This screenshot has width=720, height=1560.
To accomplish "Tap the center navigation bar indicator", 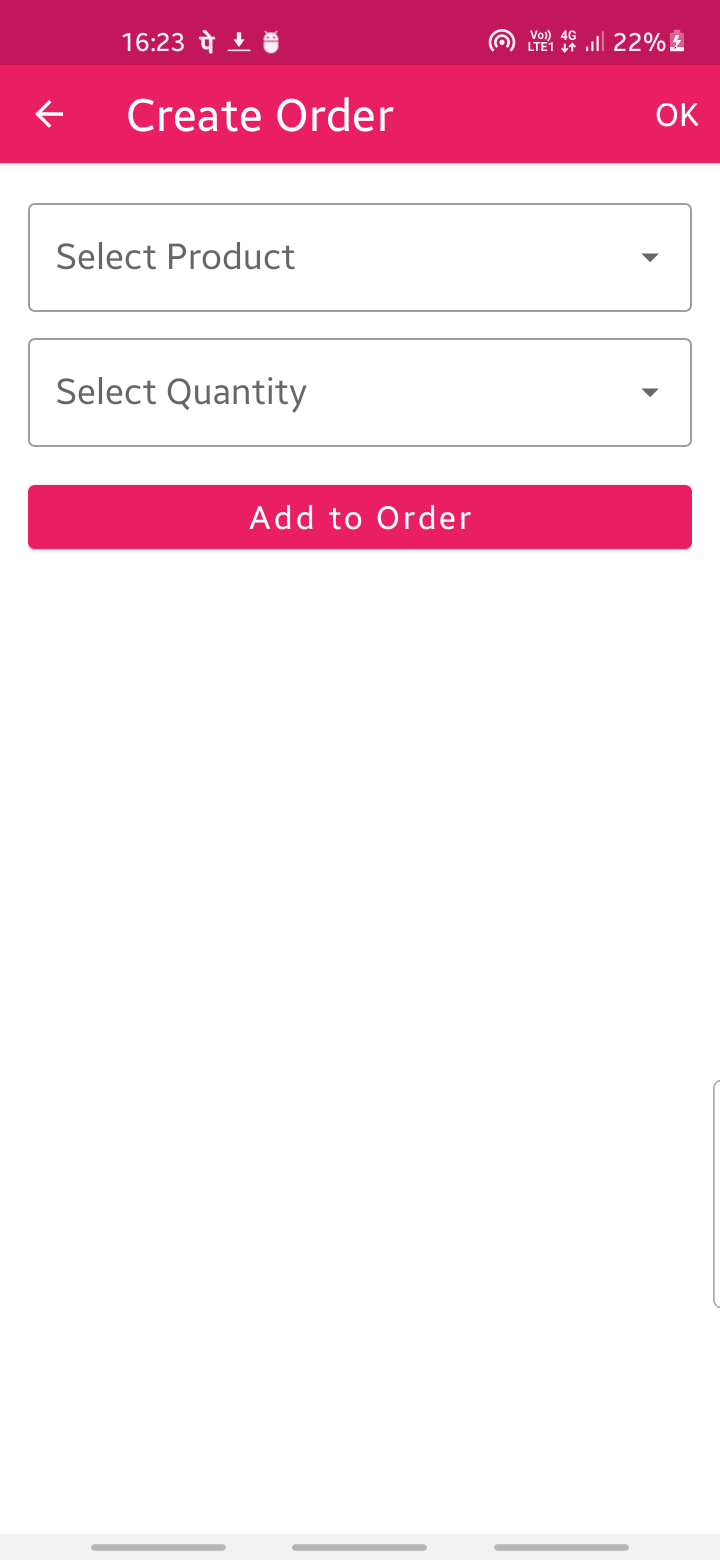I will coord(360,1547).
